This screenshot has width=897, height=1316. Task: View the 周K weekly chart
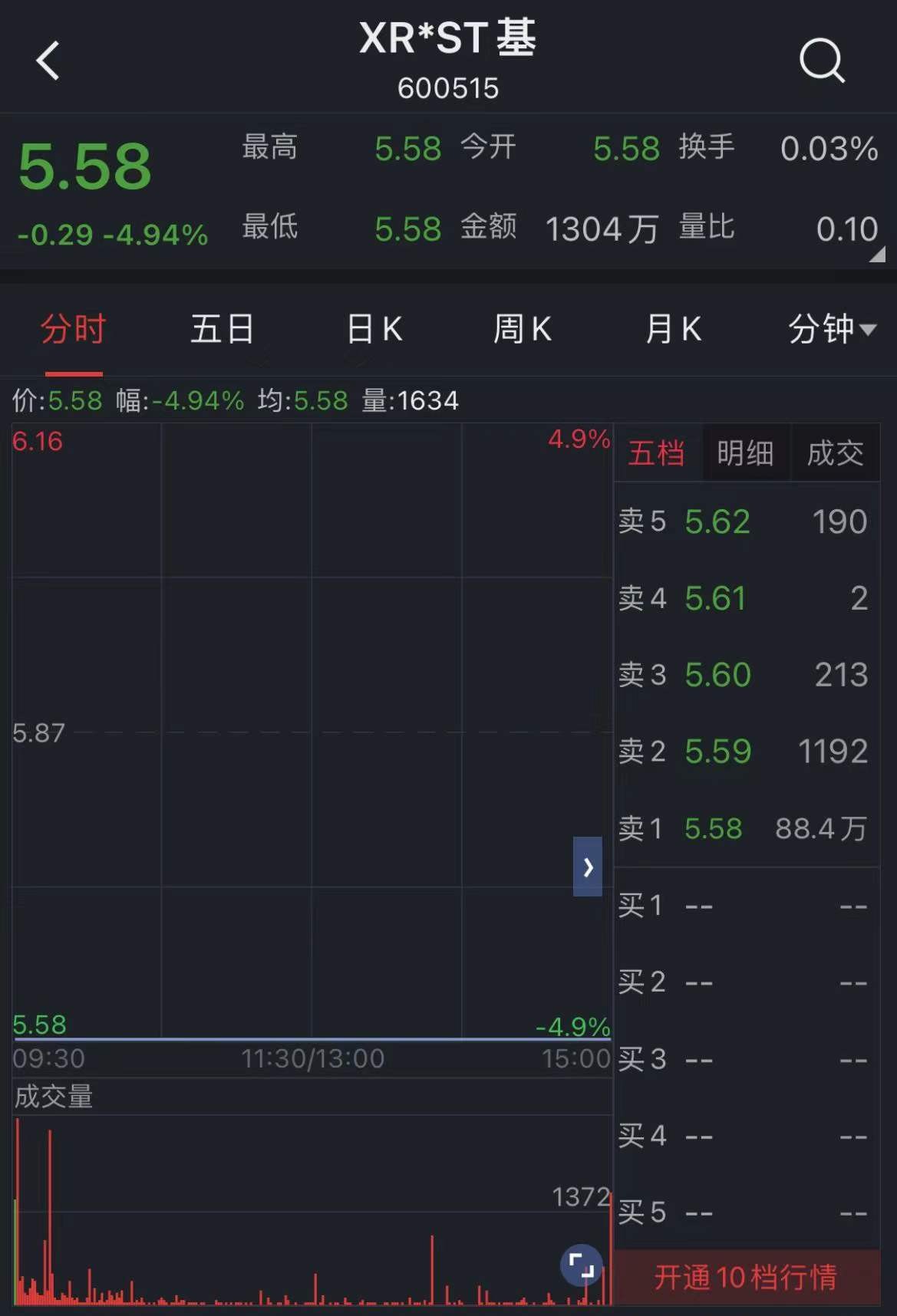coord(523,328)
